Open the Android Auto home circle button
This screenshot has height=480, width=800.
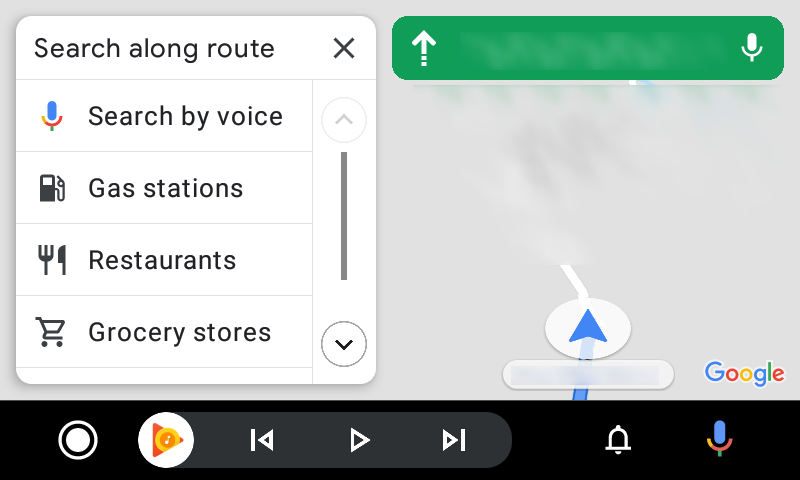(x=78, y=440)
